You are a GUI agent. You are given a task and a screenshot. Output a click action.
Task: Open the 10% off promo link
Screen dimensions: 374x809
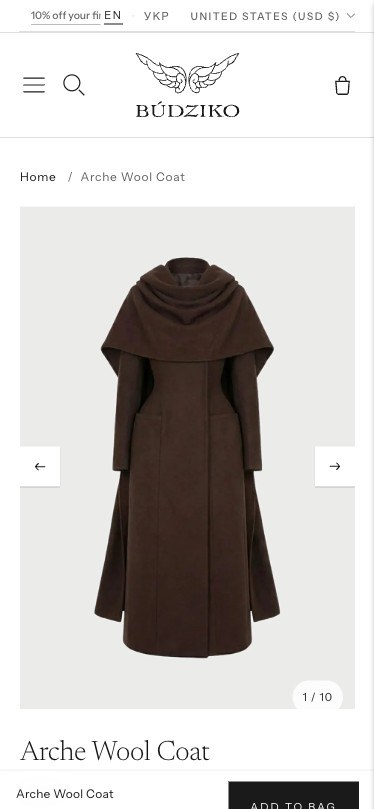click(x=66, y=16)
